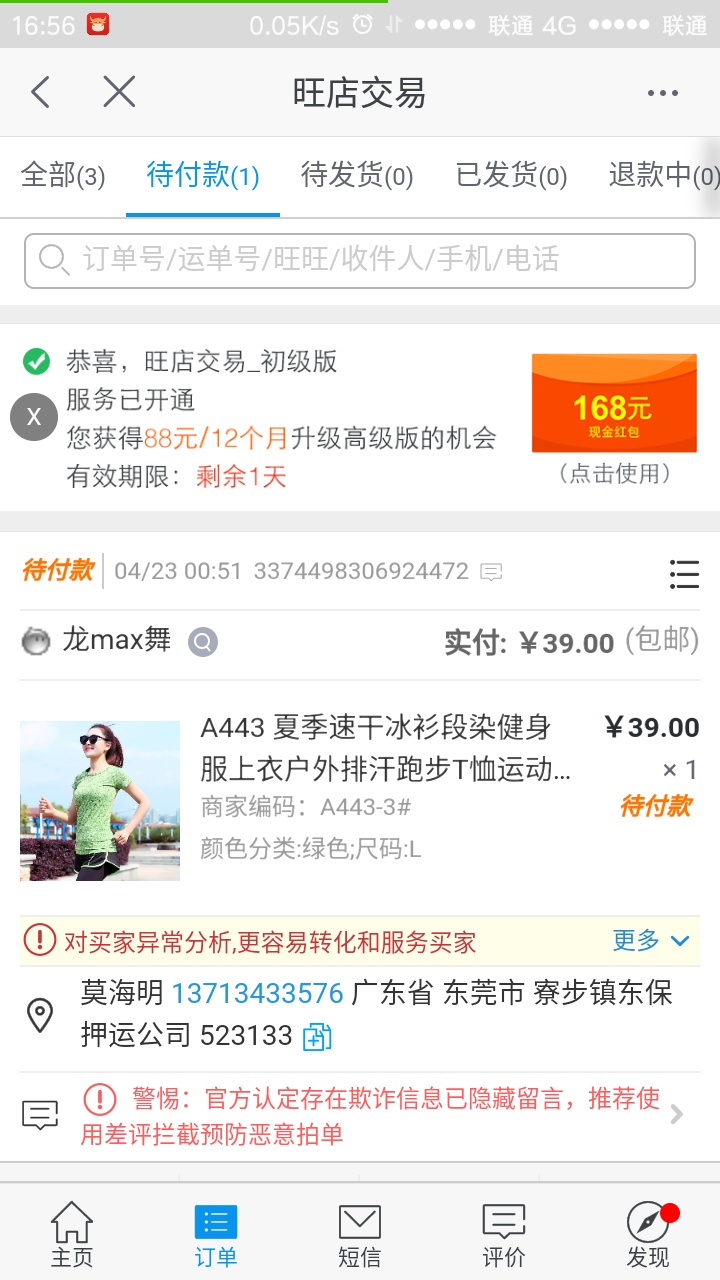Use the 168元 cash red packet
720x1280 pixels.
pos(614,403)
